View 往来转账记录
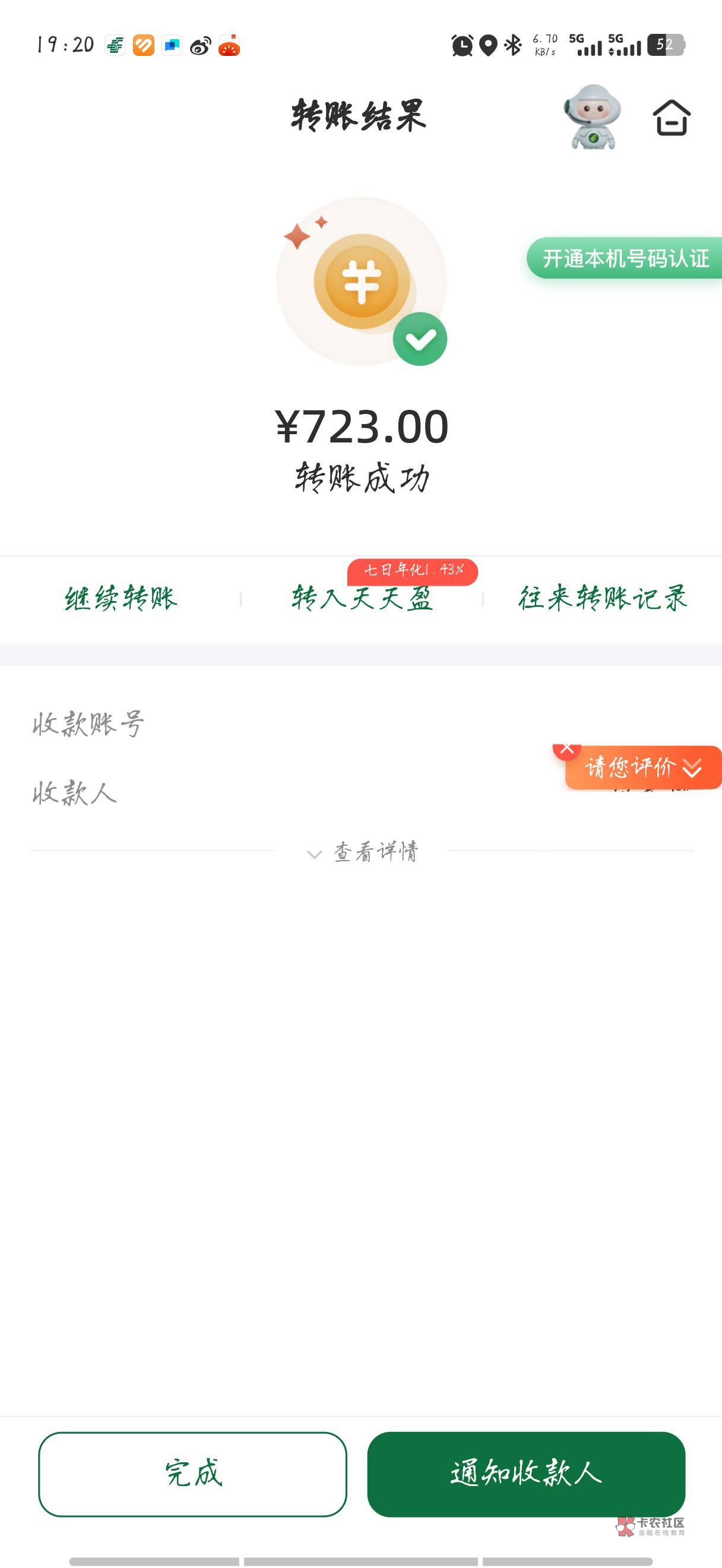The width and height of the screenshot is (722, 1568). coord(602,598)
